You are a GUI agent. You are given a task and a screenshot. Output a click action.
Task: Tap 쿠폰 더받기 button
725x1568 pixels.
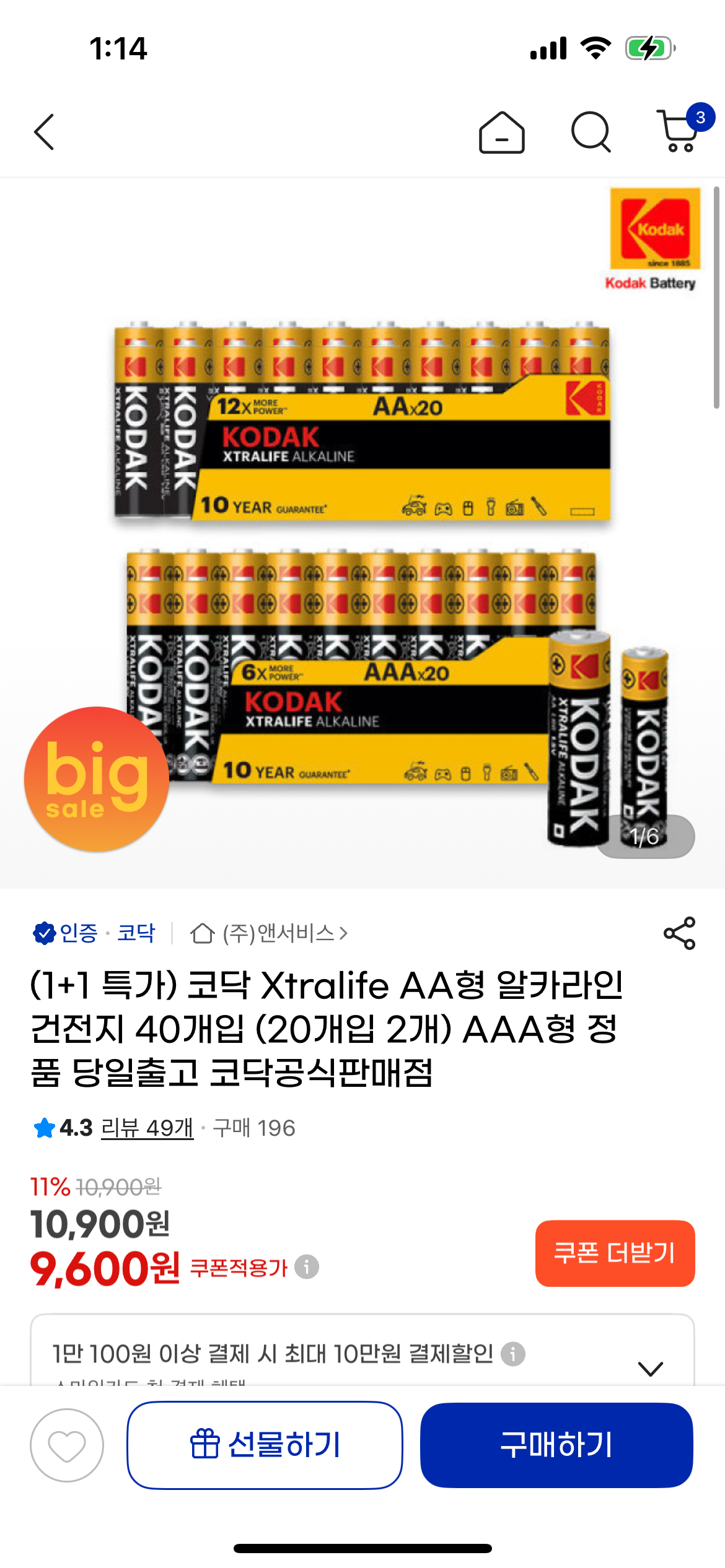point(615,1253)
